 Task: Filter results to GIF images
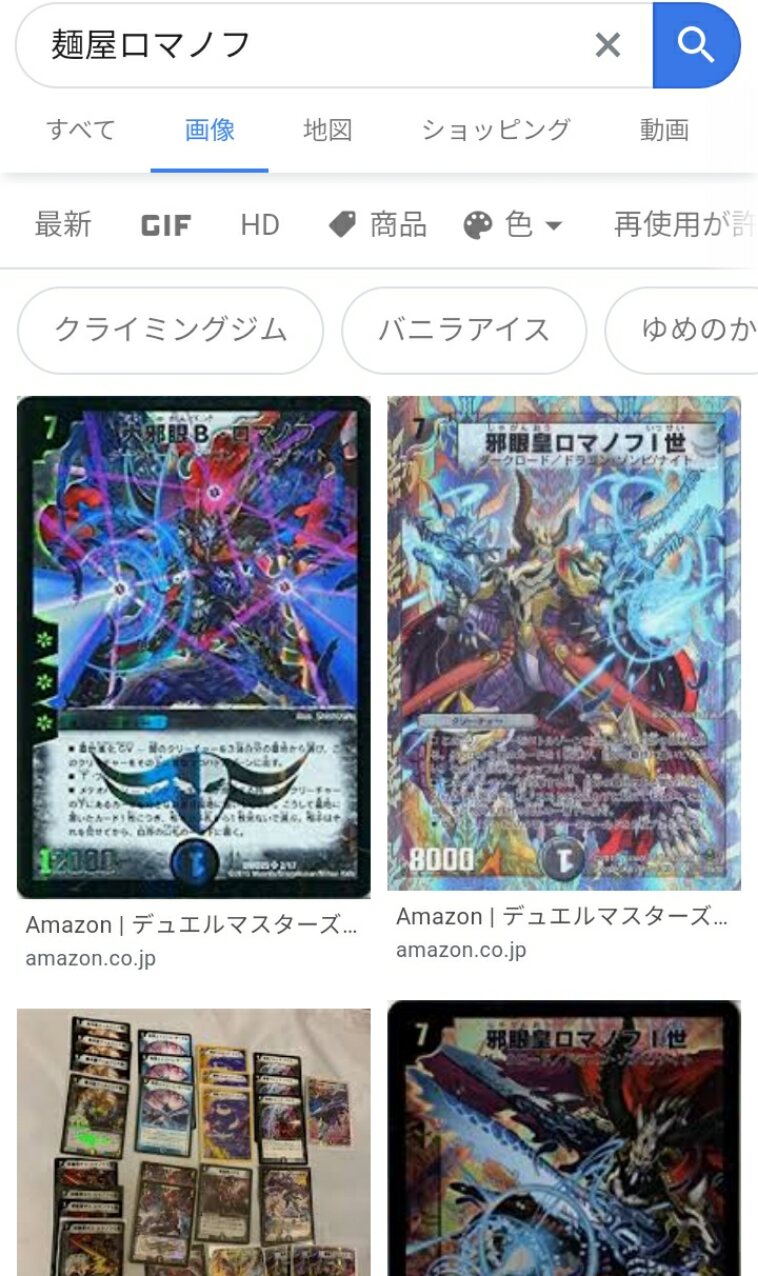pyautogui.click(x=166, y=225)
